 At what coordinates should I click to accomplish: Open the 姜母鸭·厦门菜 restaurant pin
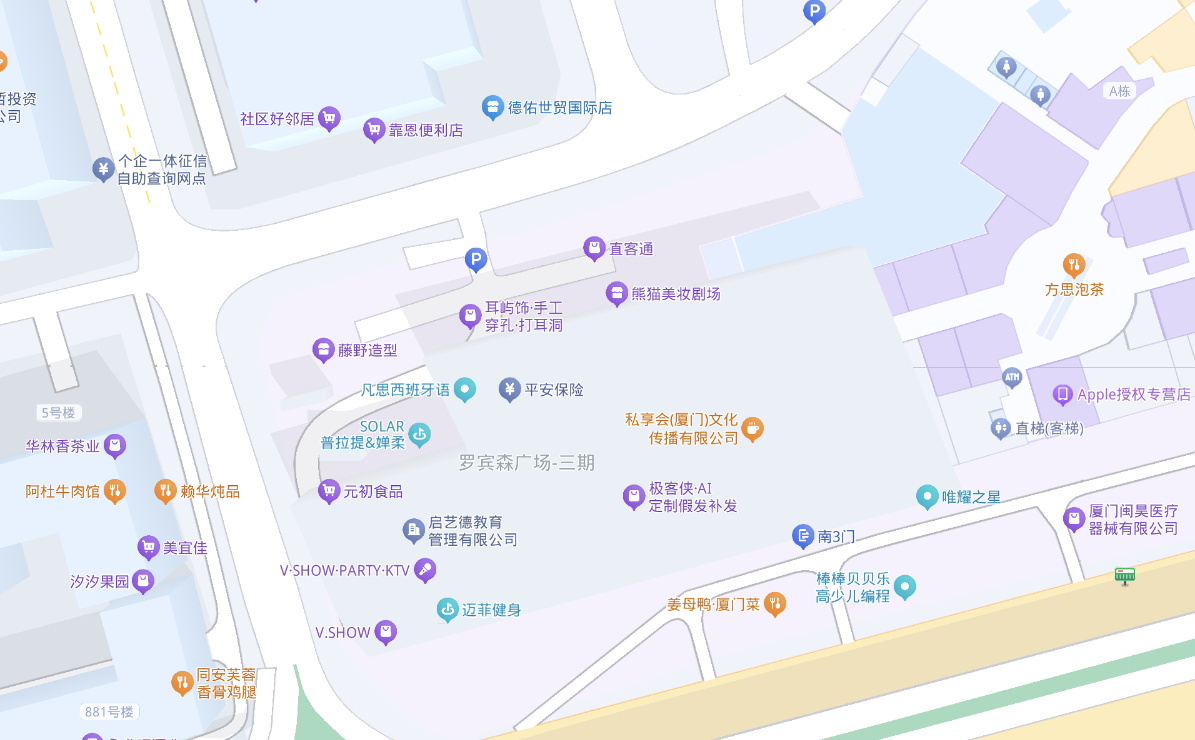[x=774, y=604]
